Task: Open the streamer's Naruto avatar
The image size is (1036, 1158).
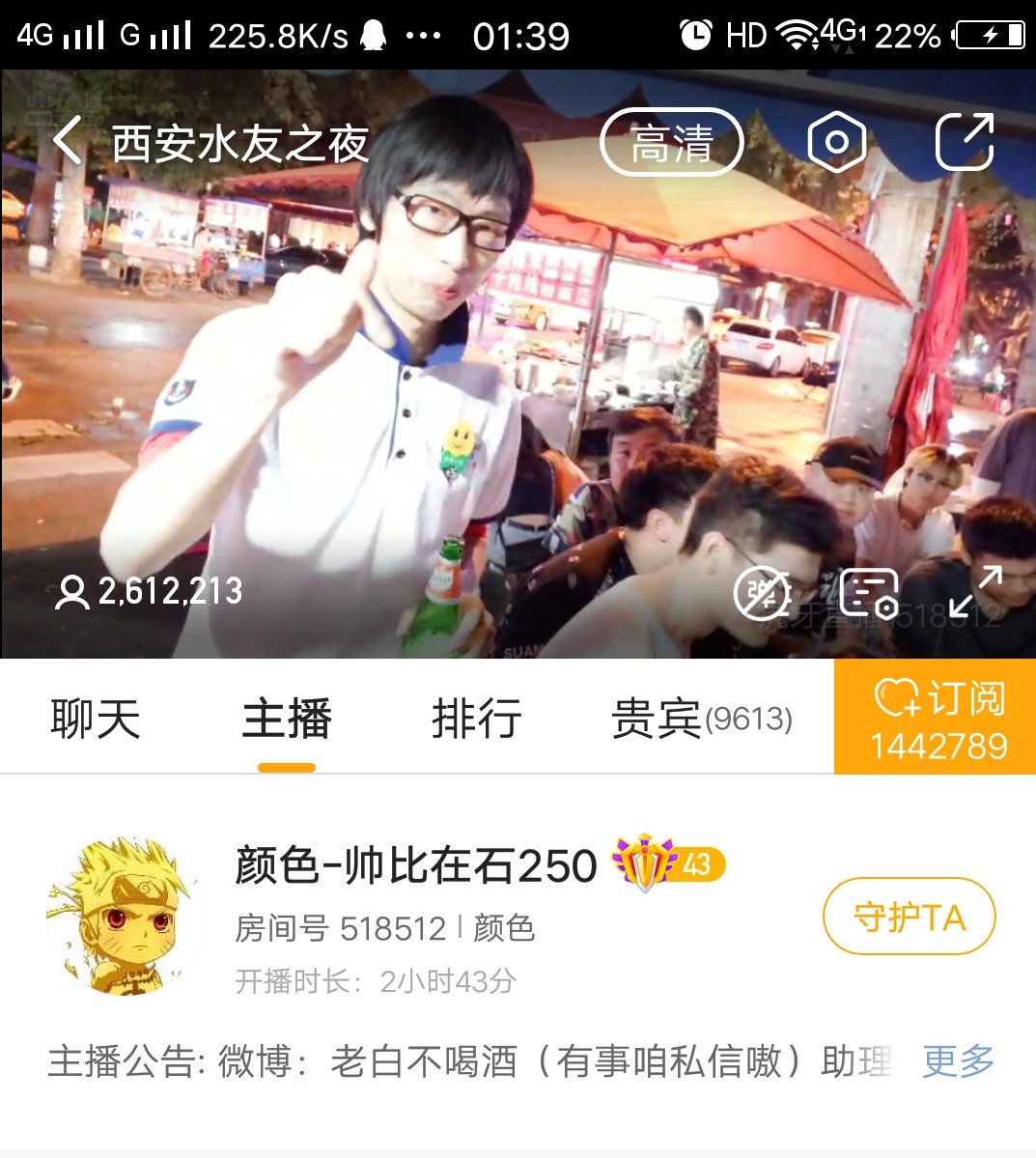Action: point(126,916)
